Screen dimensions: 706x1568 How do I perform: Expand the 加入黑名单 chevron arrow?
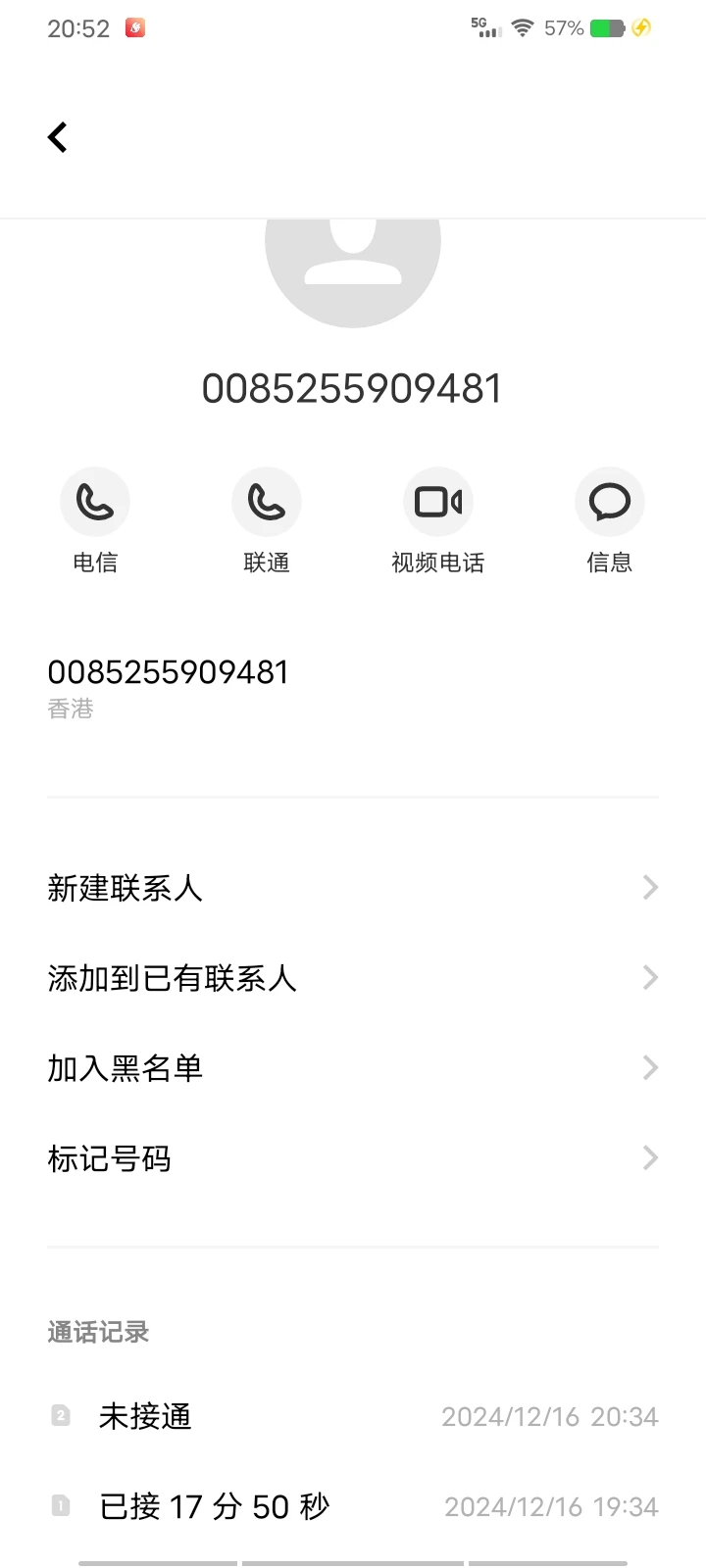(x=649, y=1067)
